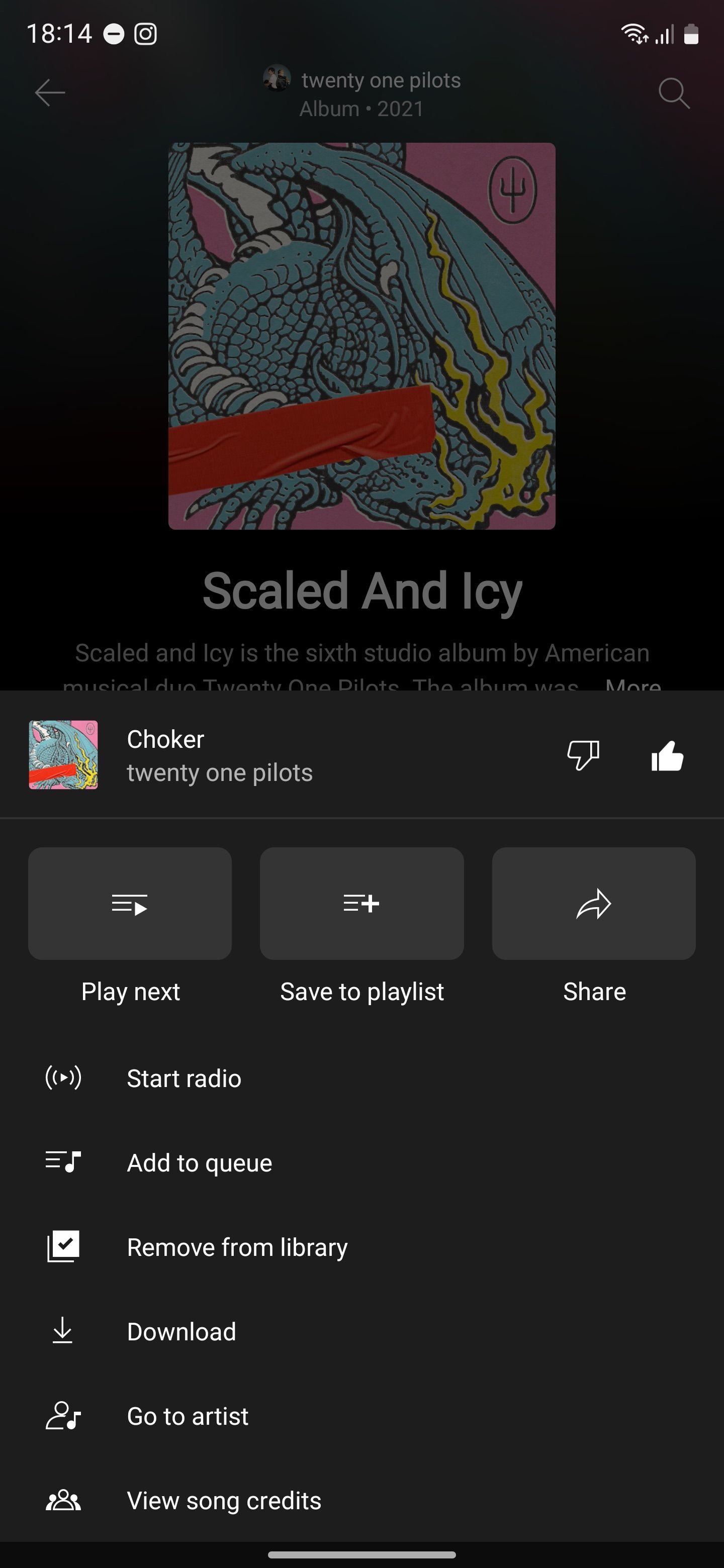Play Choker next
Viewport: 724px width, 1568px height.
click(130, 903)
